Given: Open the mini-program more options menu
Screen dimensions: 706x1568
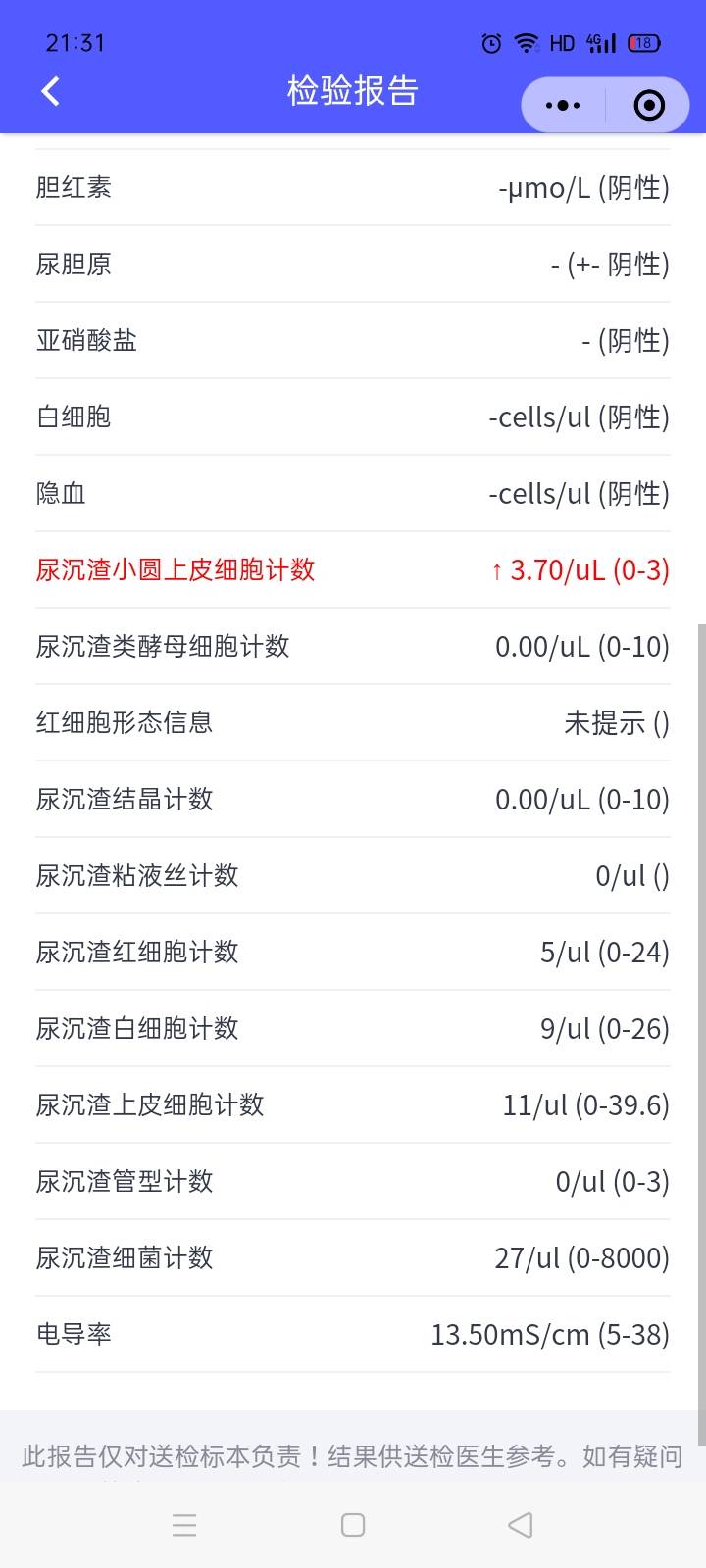Looking at the screenshot, I should (x=562, y=105).
